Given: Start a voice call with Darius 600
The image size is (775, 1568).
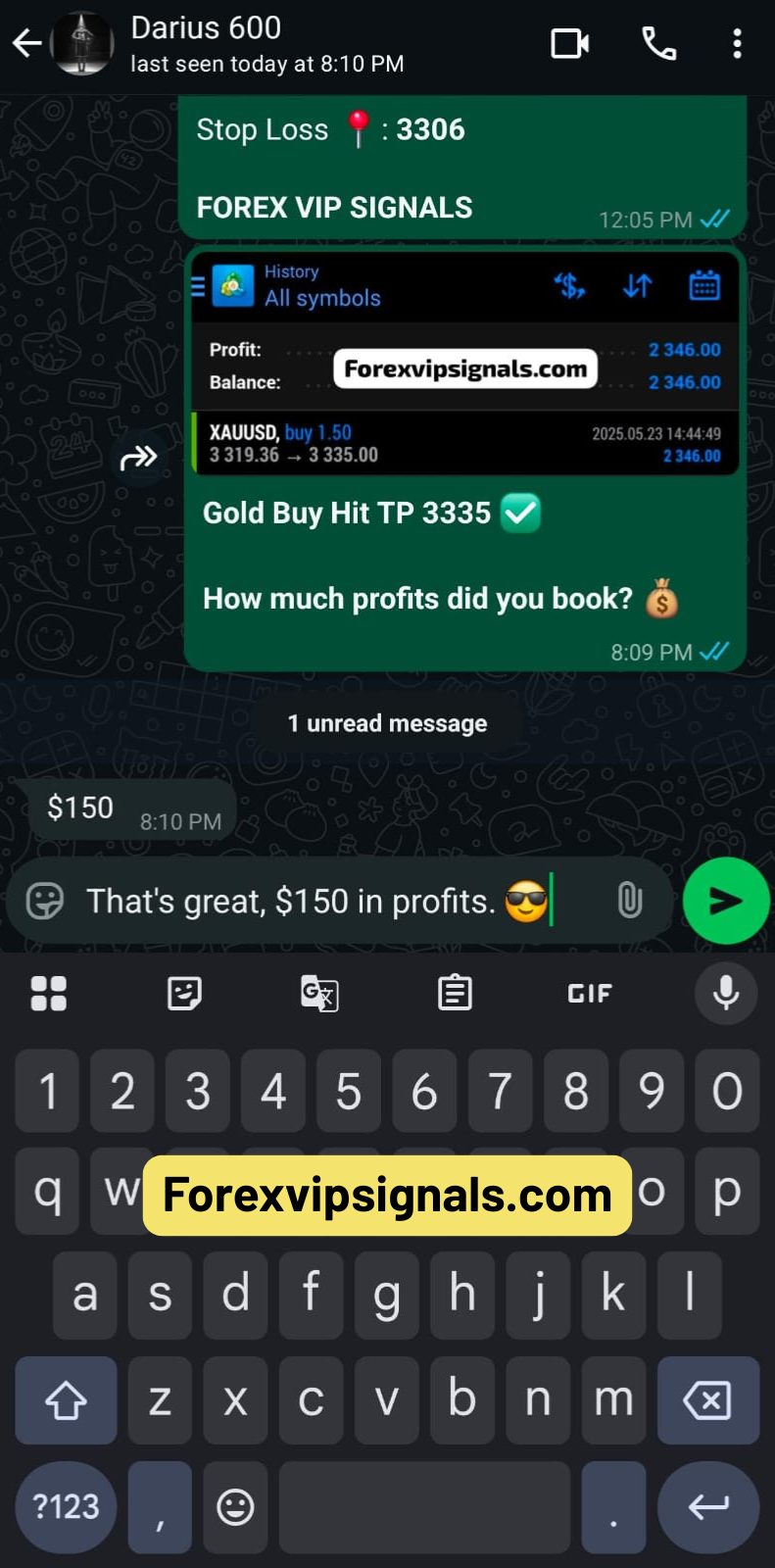Looking at the screenshot, I should (x=658, y=43).
